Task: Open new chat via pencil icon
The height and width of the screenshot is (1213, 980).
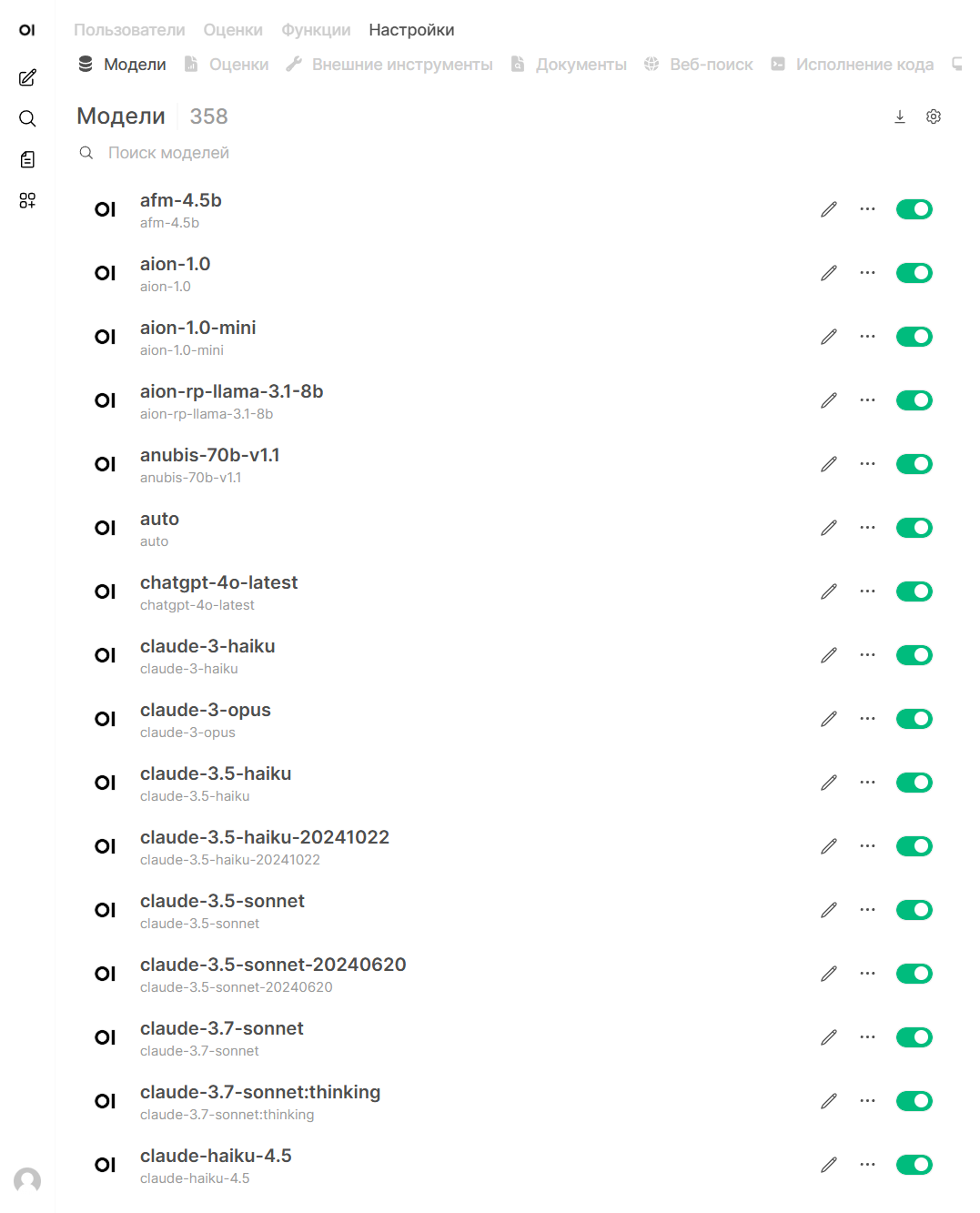Action: point(27,77)
